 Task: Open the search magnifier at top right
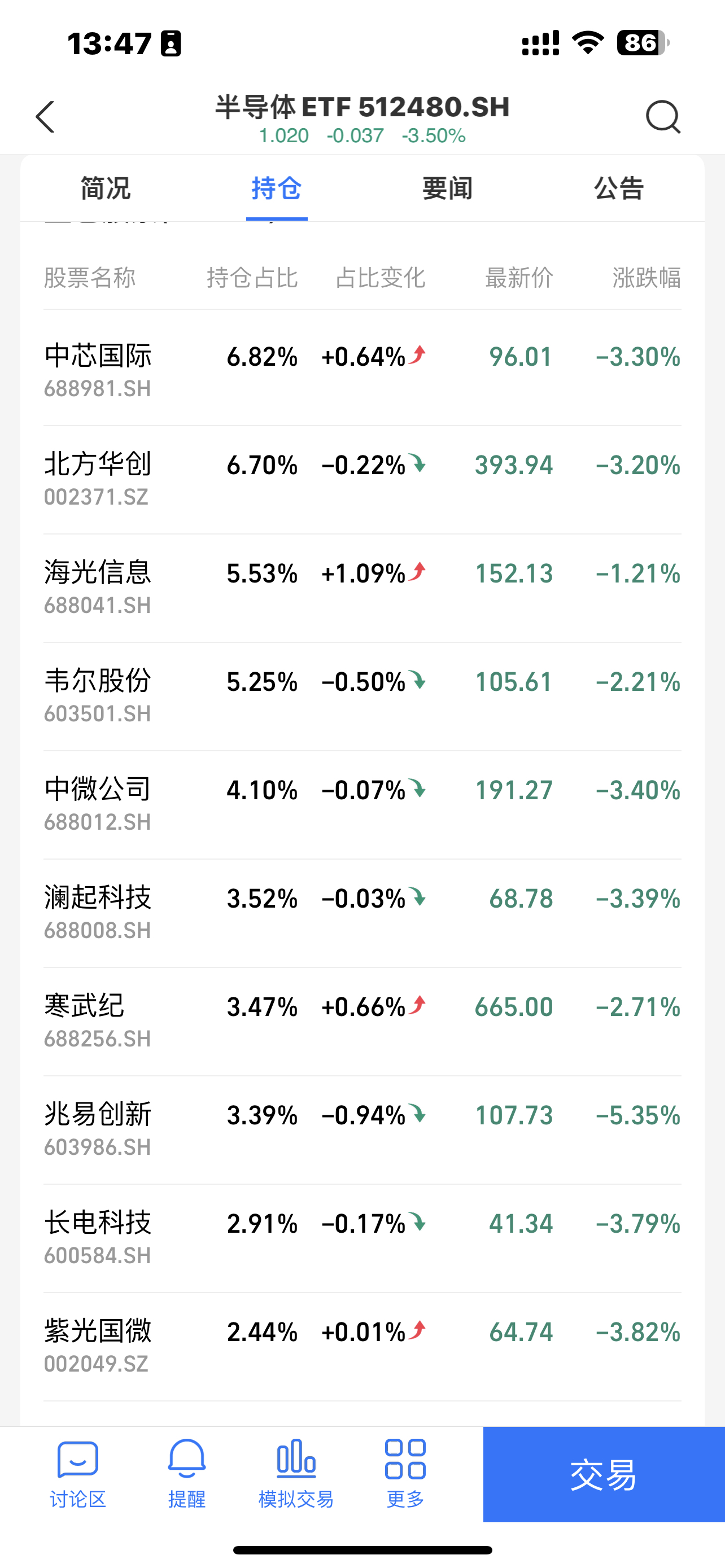point(663,117)
